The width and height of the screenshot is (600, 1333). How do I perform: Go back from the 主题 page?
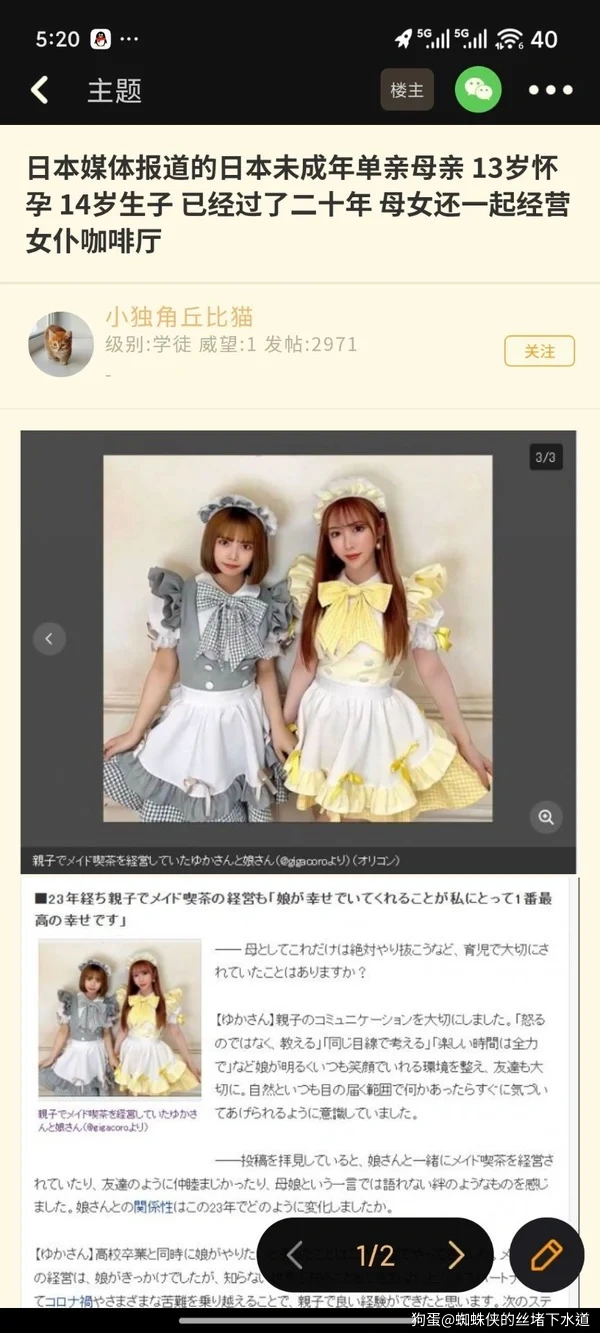pos(39,90)
